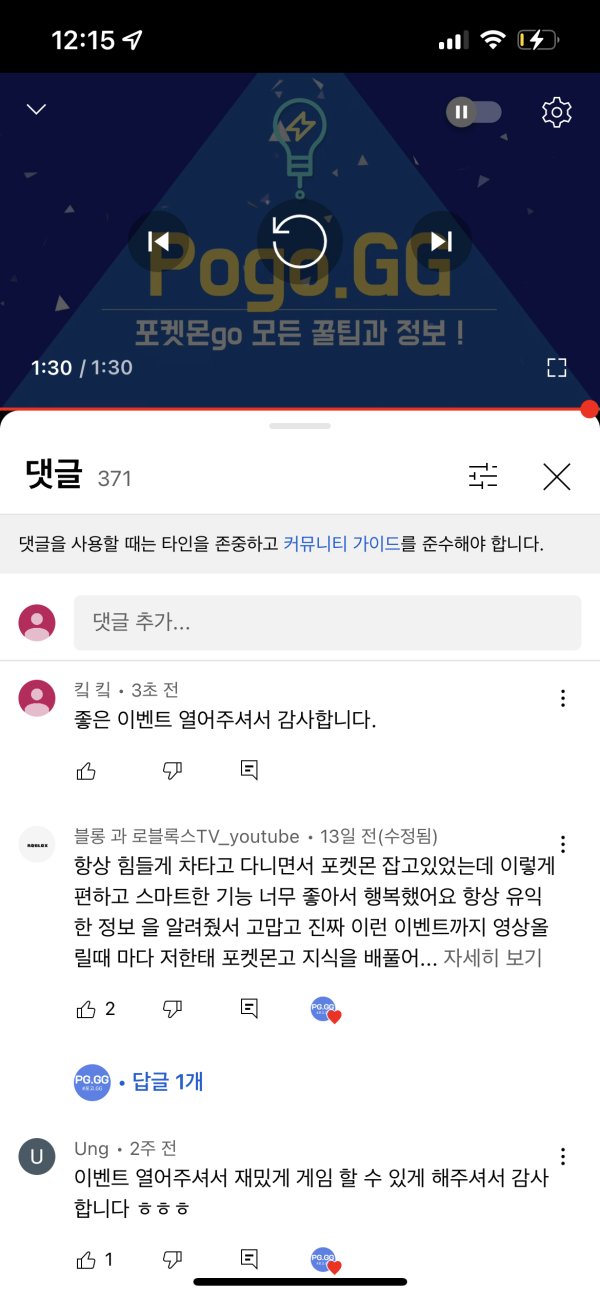Replay the finished video

299,241
